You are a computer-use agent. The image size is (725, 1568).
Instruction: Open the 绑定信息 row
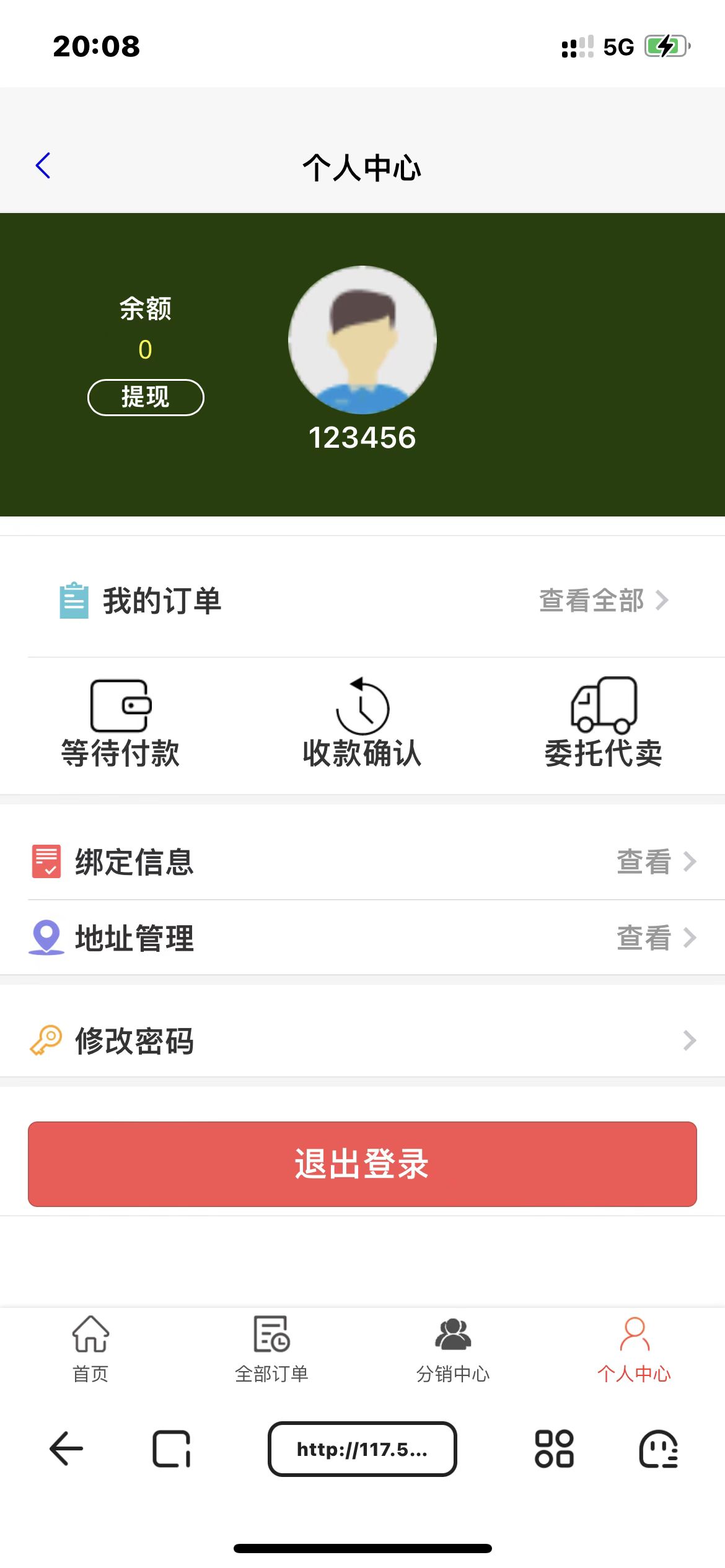tap(362, 861)
